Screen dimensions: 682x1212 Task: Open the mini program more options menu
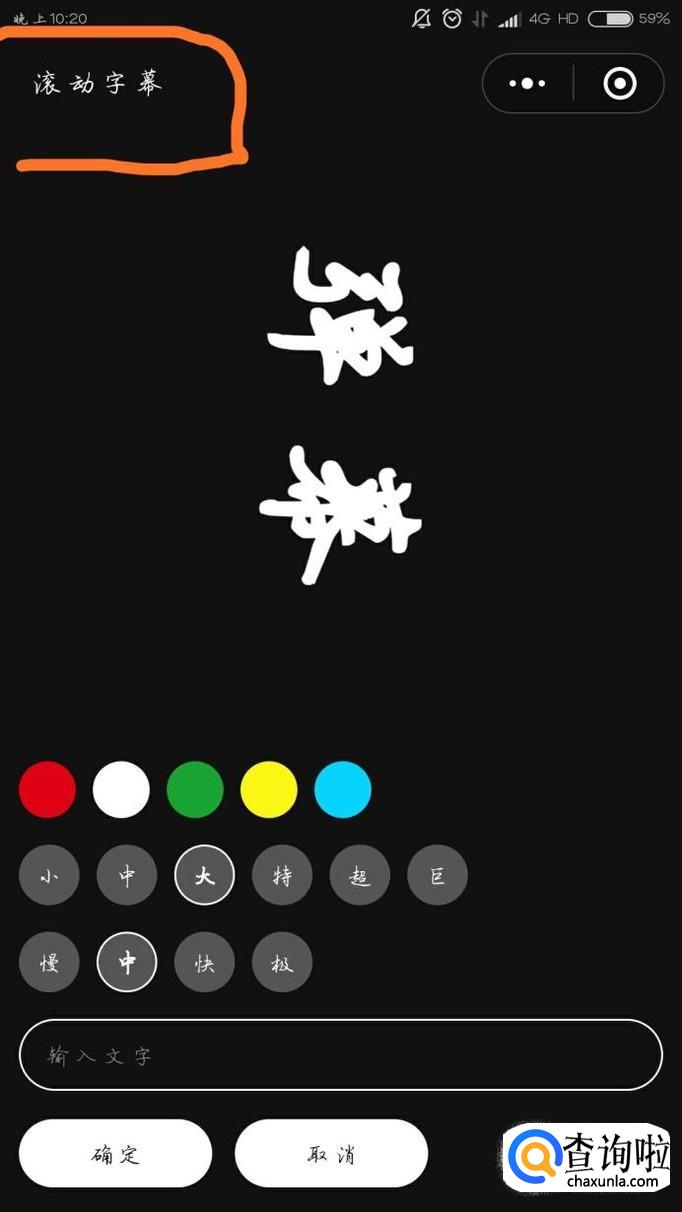(527, 84)
